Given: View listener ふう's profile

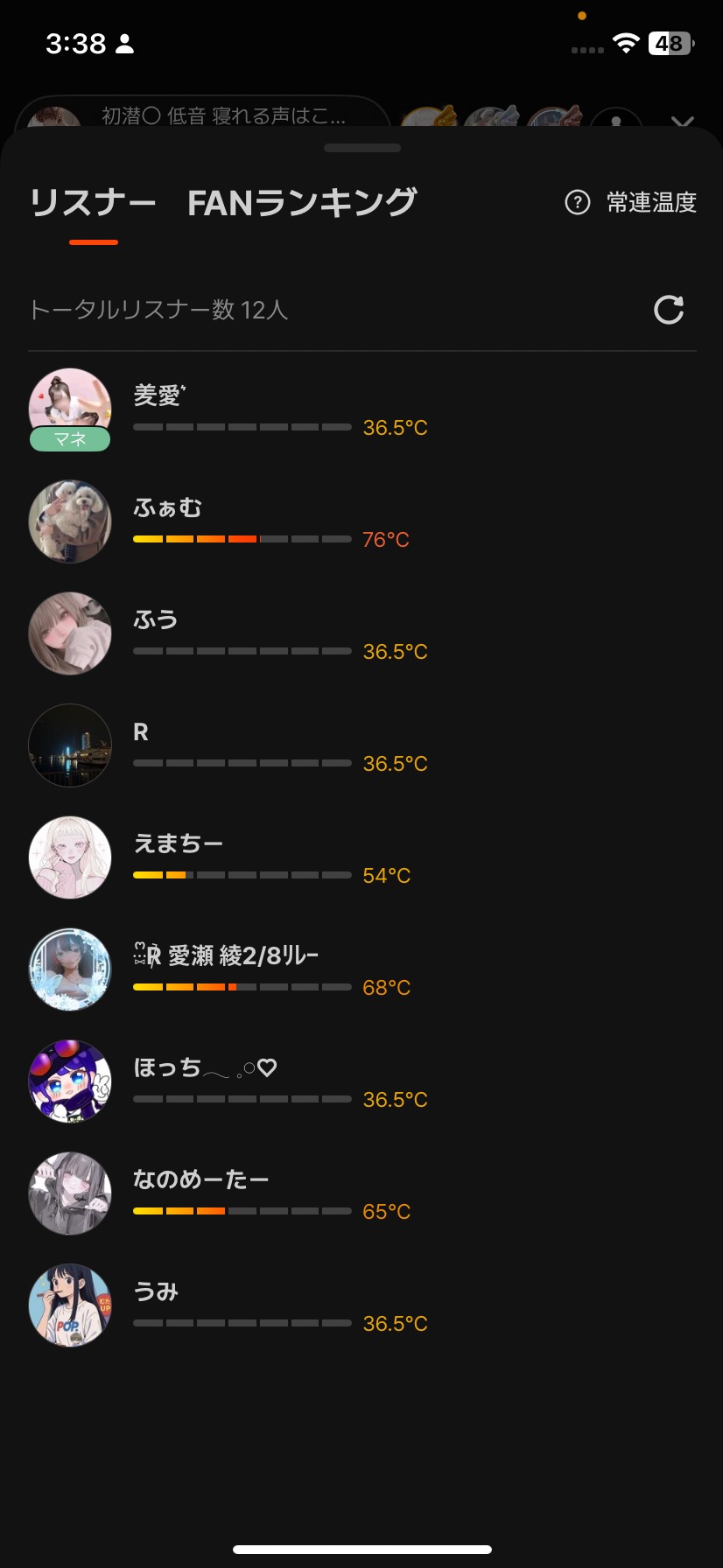Looking at the screenshot, I should (70, 633).
